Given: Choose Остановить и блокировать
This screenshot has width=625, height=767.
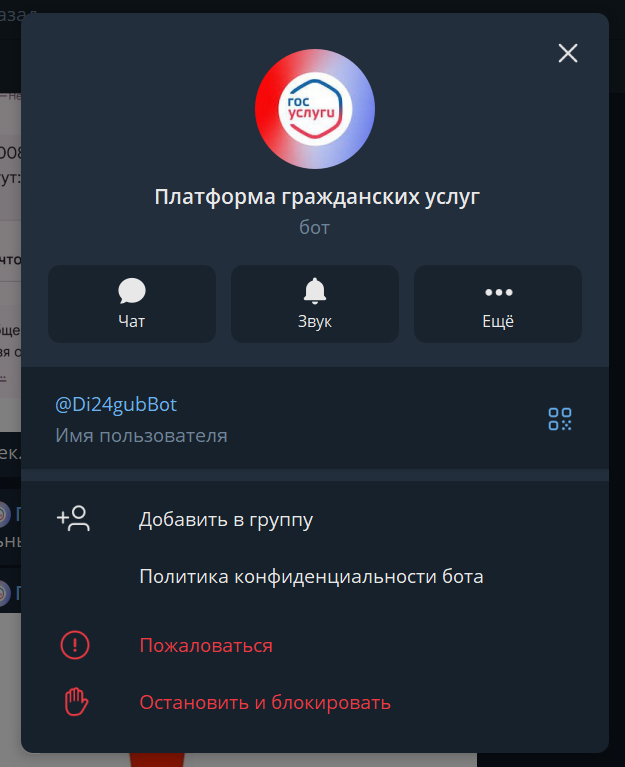Looking at the screenshot, I should coord(265,703).
